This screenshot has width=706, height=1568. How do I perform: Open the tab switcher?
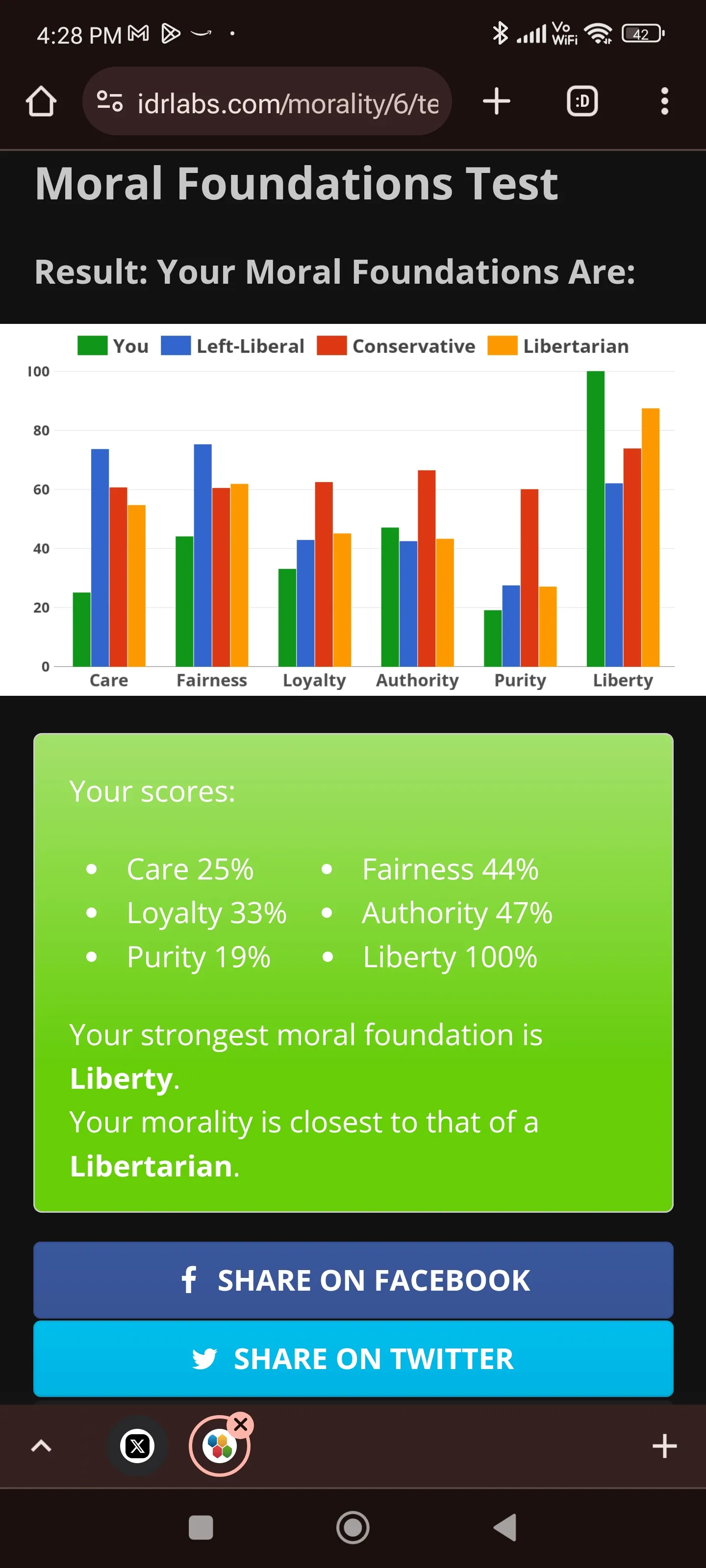(x=582, y=101)
